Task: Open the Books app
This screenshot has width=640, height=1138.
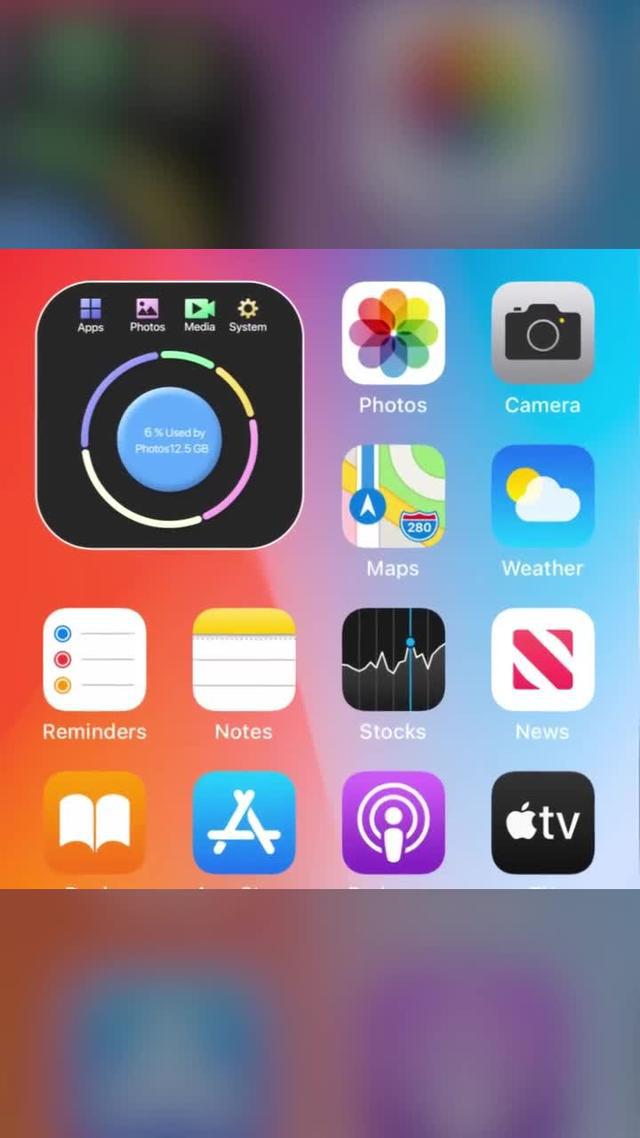Action: click(x=94, y=822)
